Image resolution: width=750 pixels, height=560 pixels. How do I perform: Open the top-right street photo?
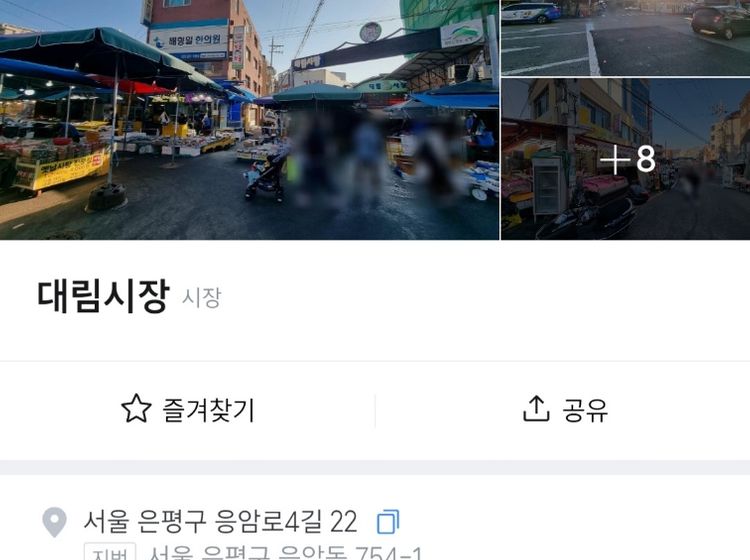point(625,38)
